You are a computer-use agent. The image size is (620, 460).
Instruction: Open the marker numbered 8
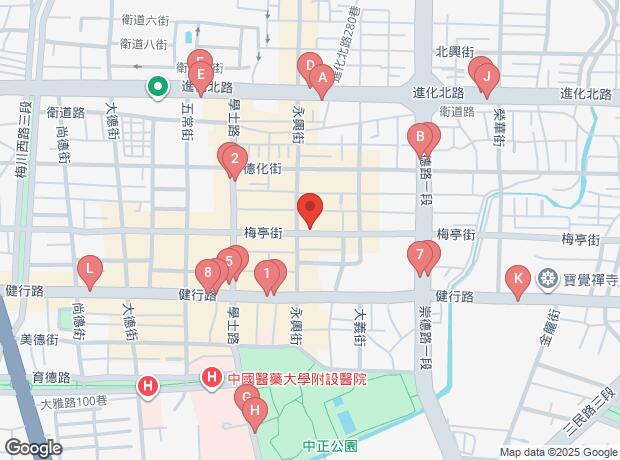(208, 271)
